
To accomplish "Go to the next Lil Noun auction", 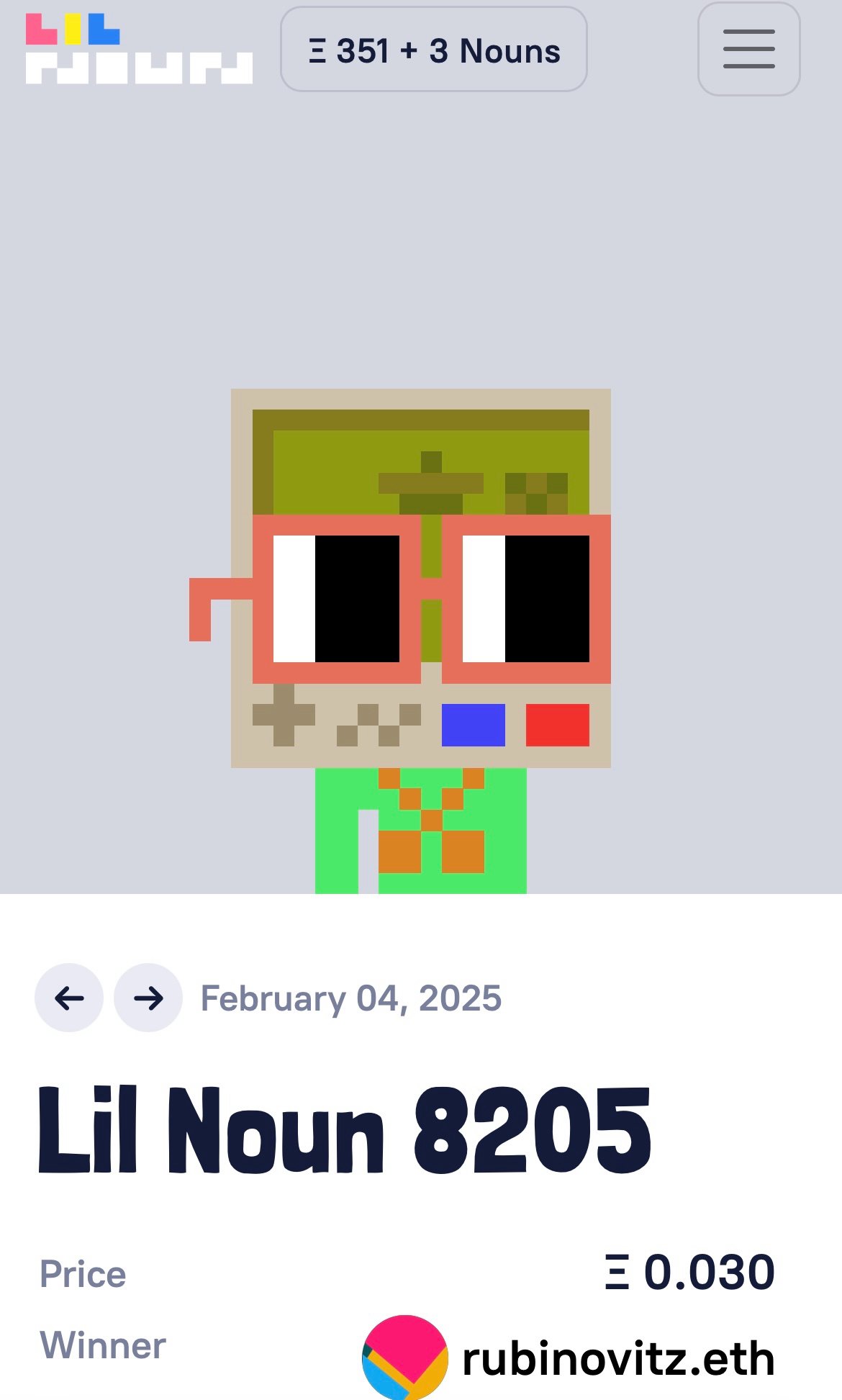I will 148,998.
